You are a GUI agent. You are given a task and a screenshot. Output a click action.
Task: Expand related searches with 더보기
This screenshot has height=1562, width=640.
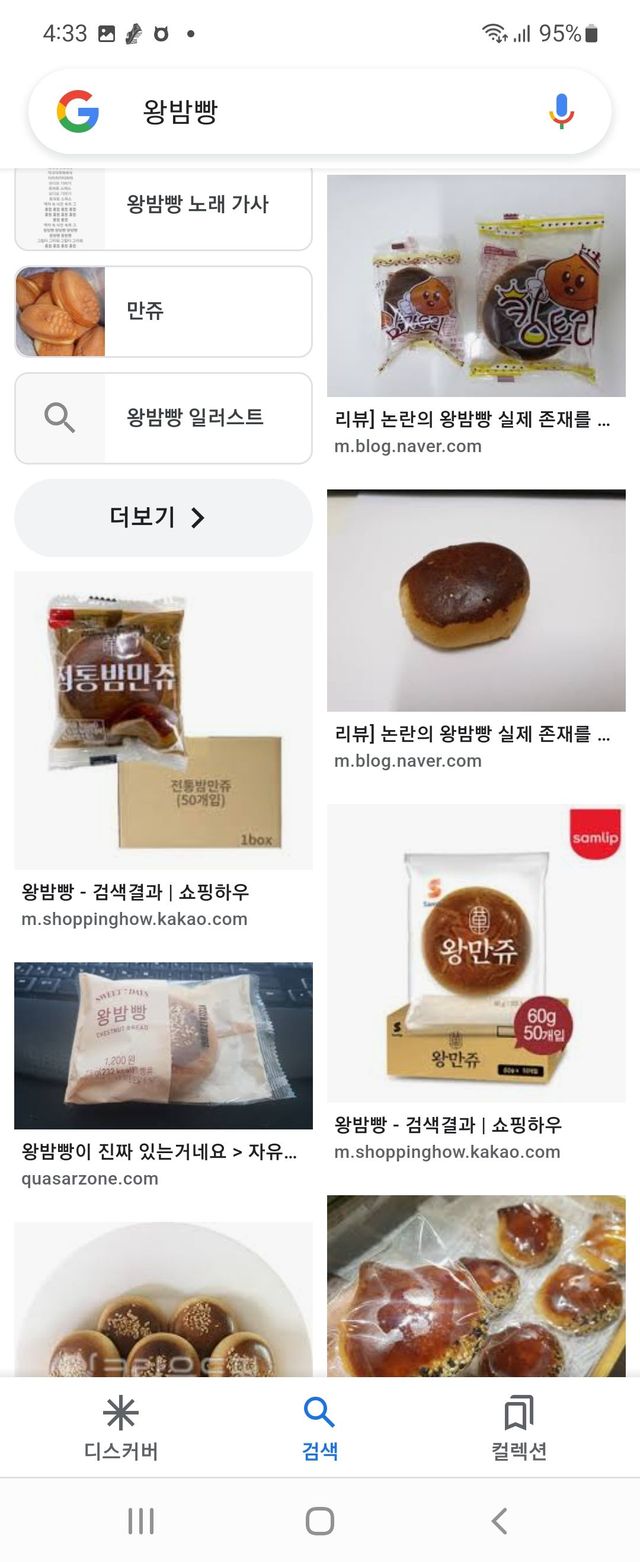[163, 517]
